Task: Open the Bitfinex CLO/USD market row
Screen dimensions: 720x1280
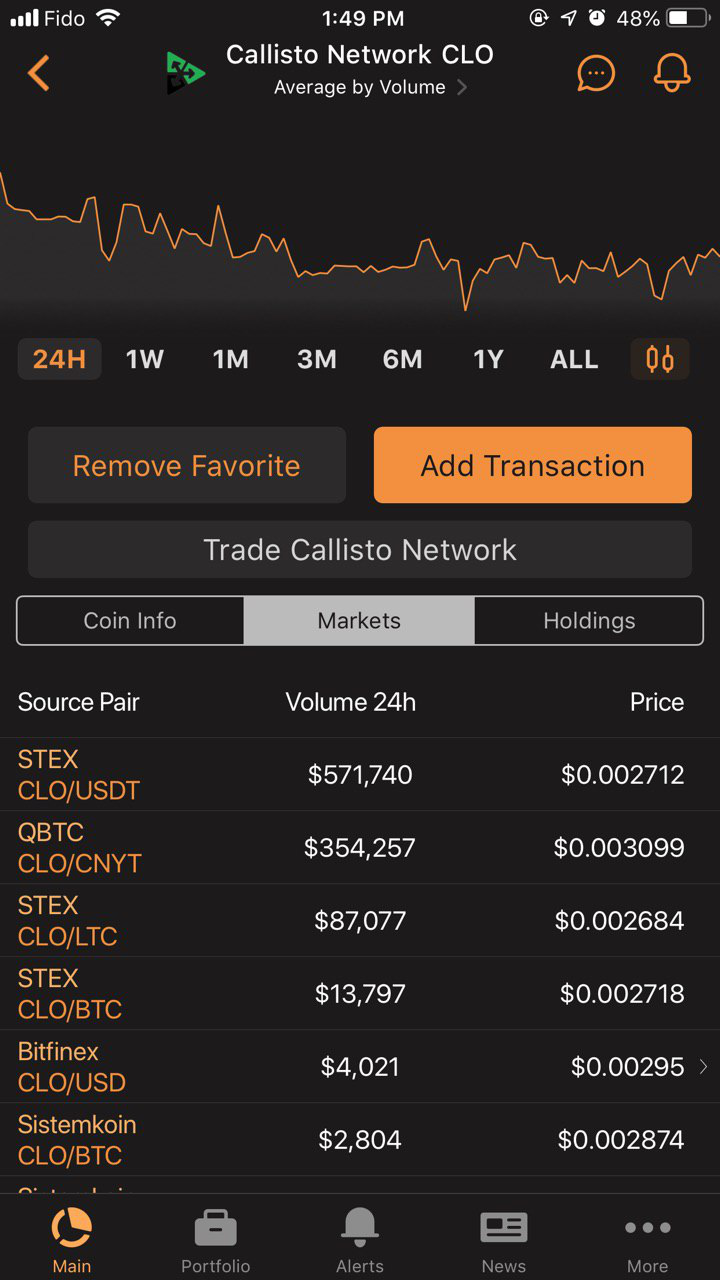Action: pos(360,1067)
